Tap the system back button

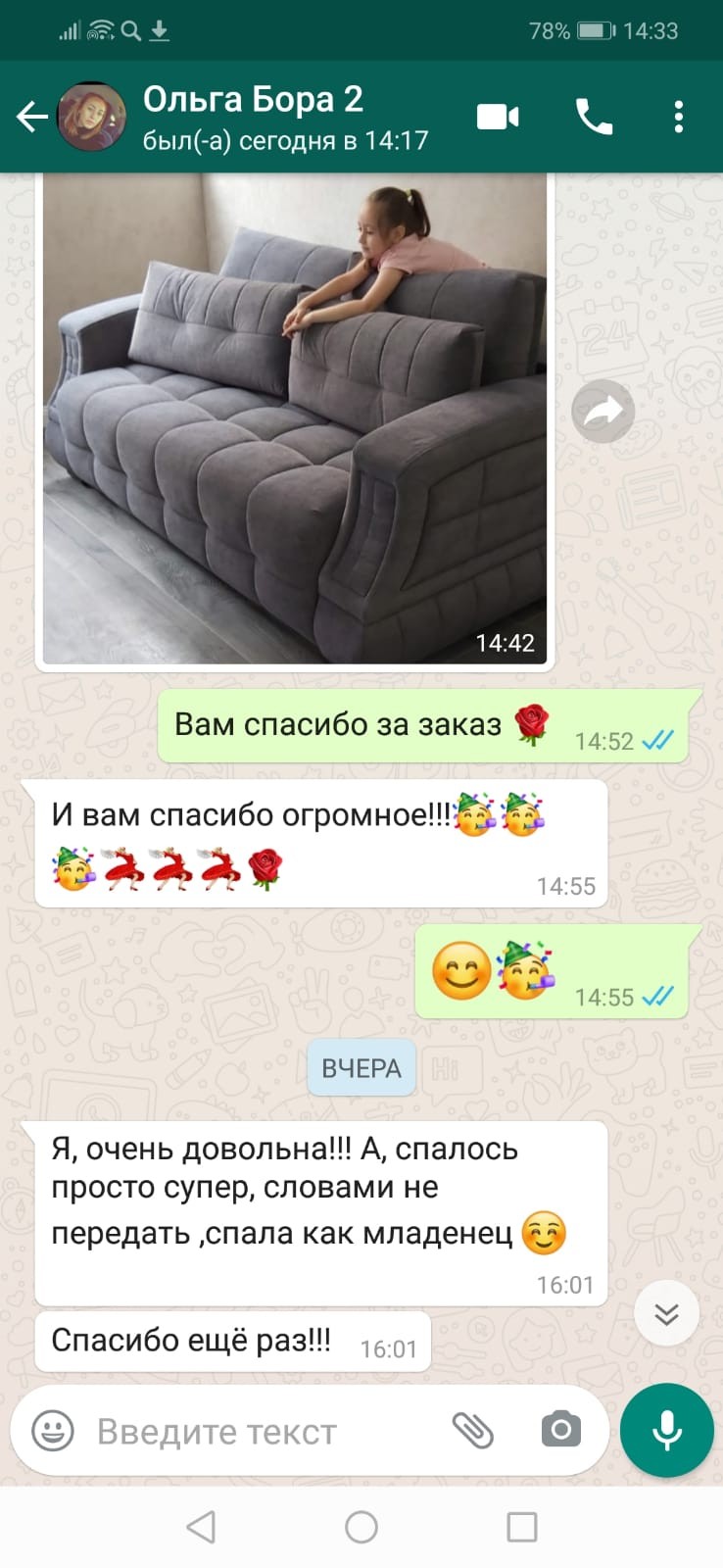[201, 1527]
